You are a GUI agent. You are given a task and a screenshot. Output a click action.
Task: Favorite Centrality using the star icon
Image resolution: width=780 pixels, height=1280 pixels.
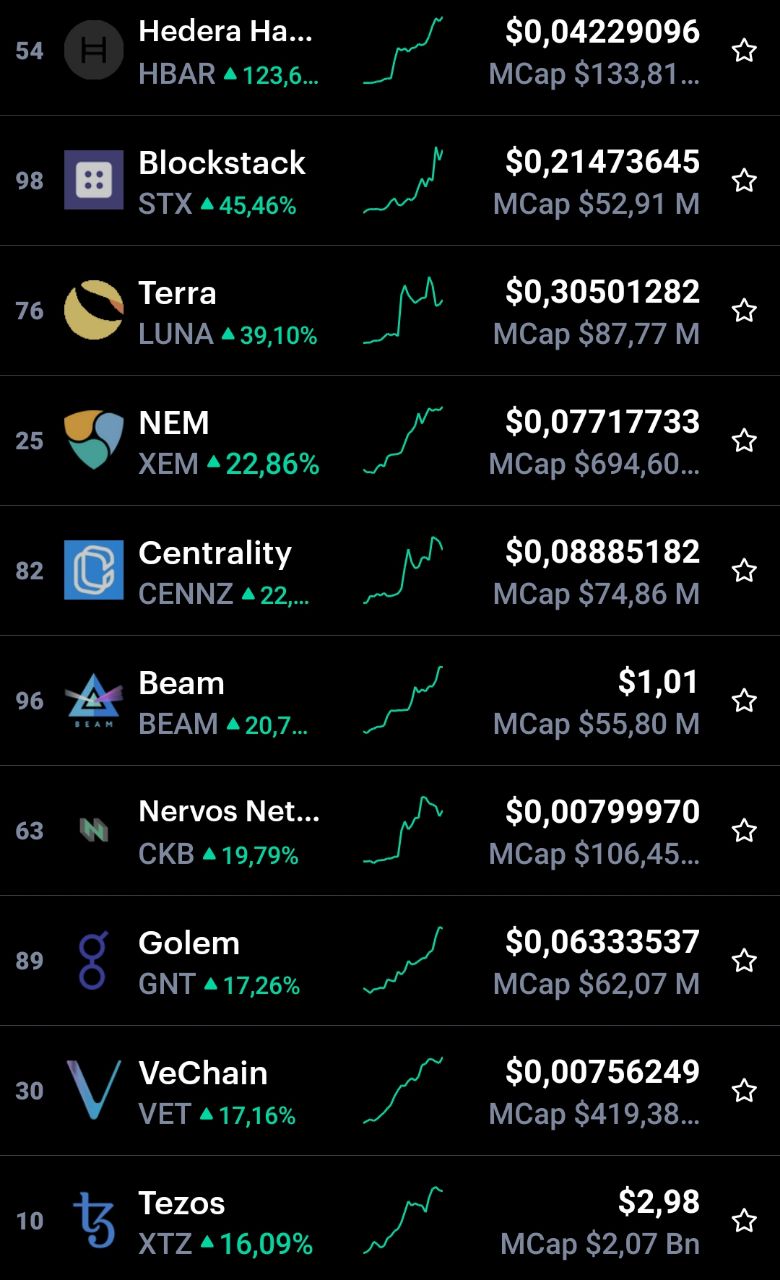pyautogui.click(x=744, y=571)
